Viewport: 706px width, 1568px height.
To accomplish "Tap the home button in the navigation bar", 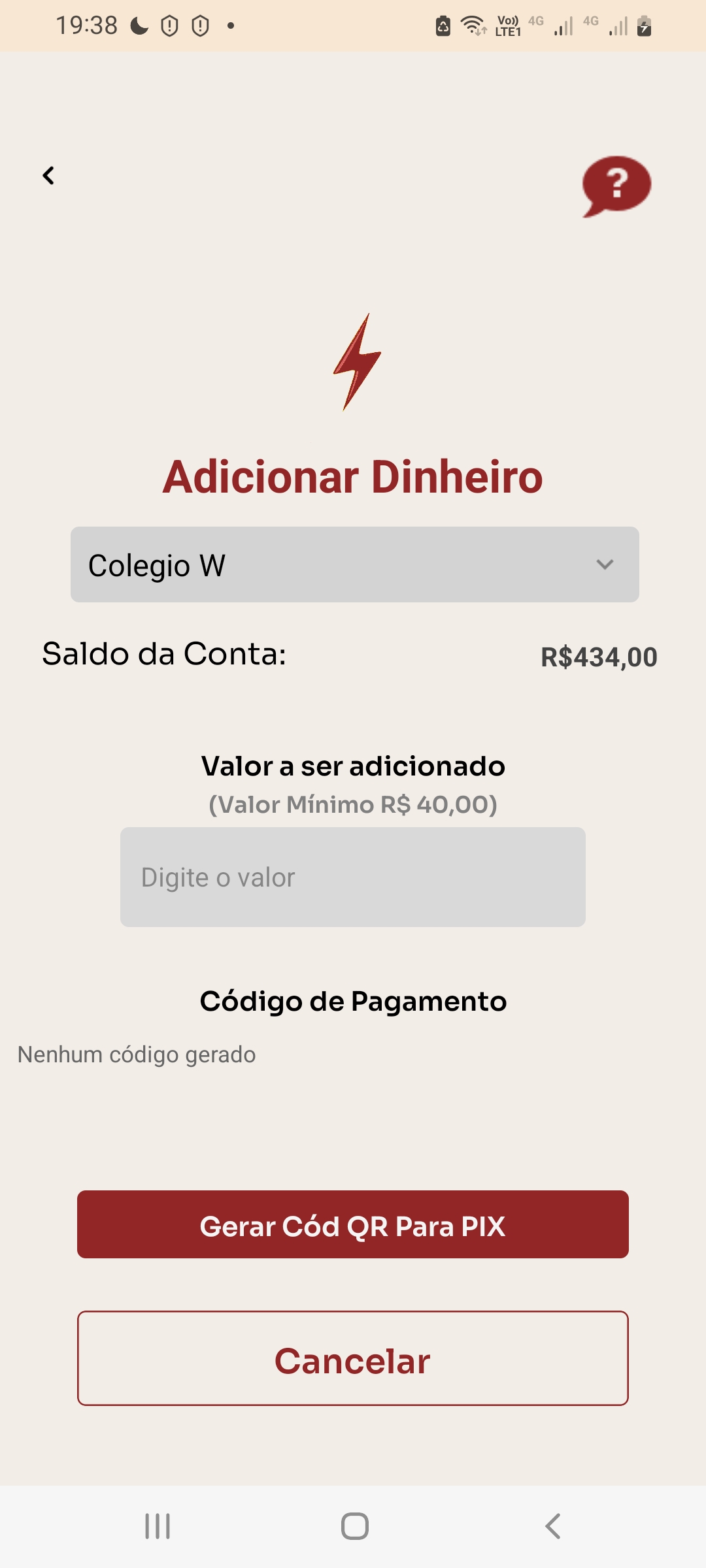I will [x=353, y=1527].
